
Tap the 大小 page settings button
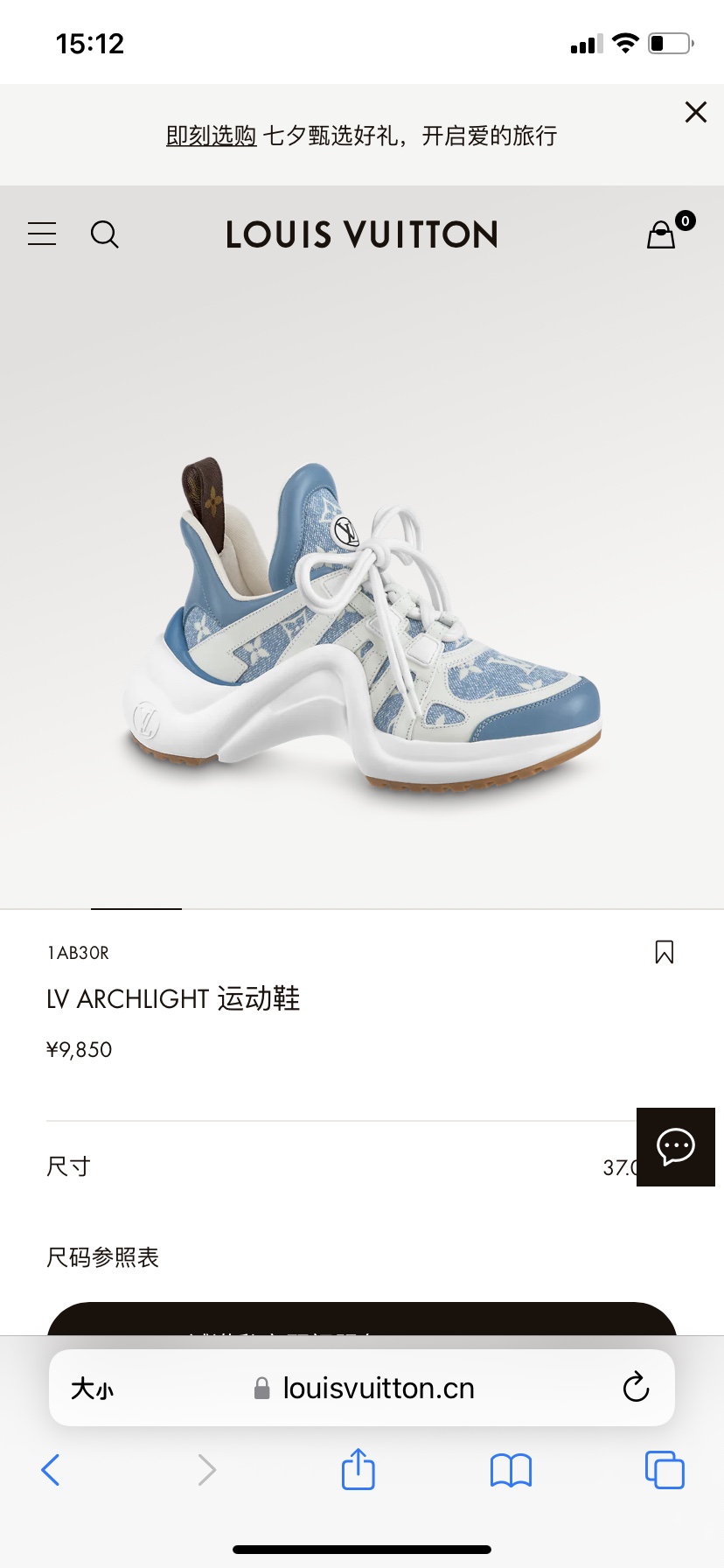[92, 1389]
